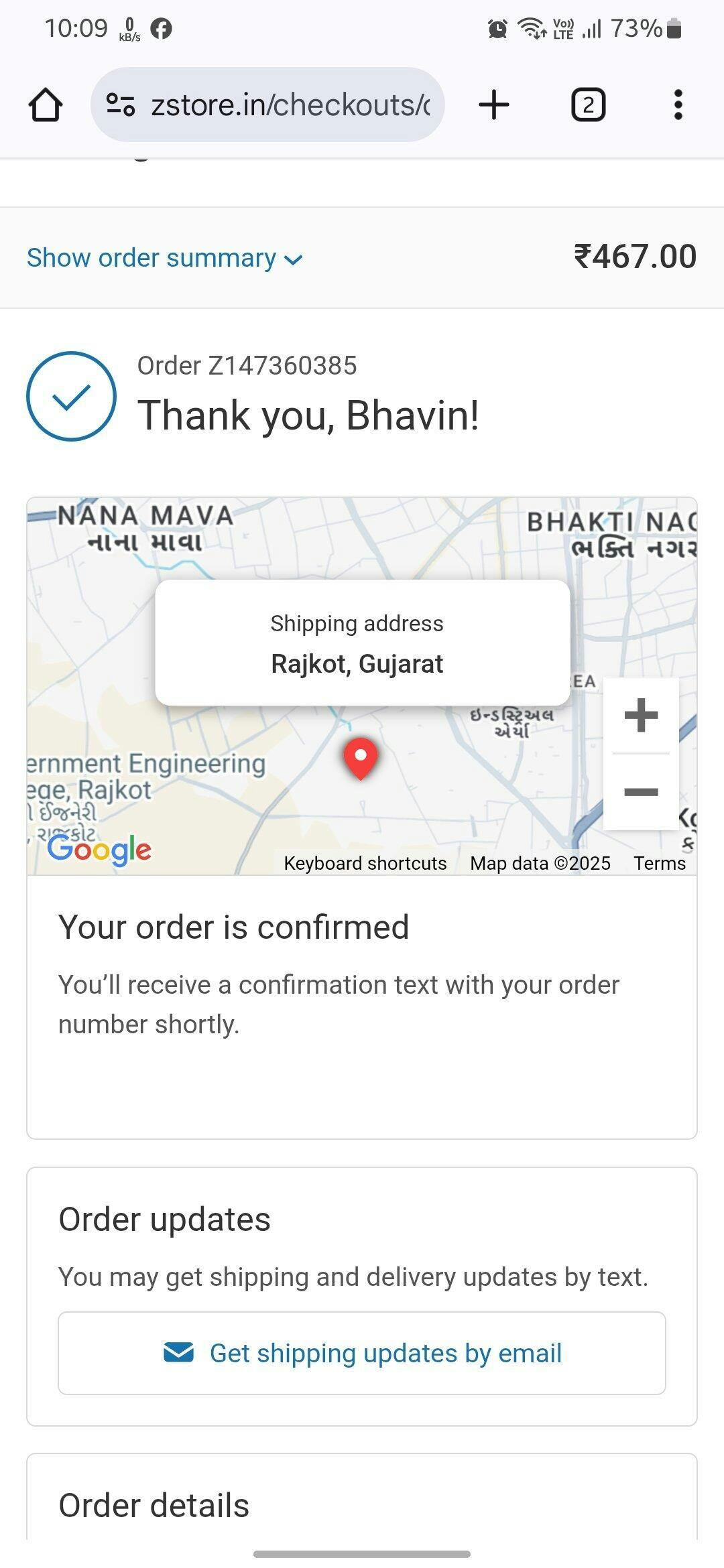Zoom in on the map

point(641,715)
